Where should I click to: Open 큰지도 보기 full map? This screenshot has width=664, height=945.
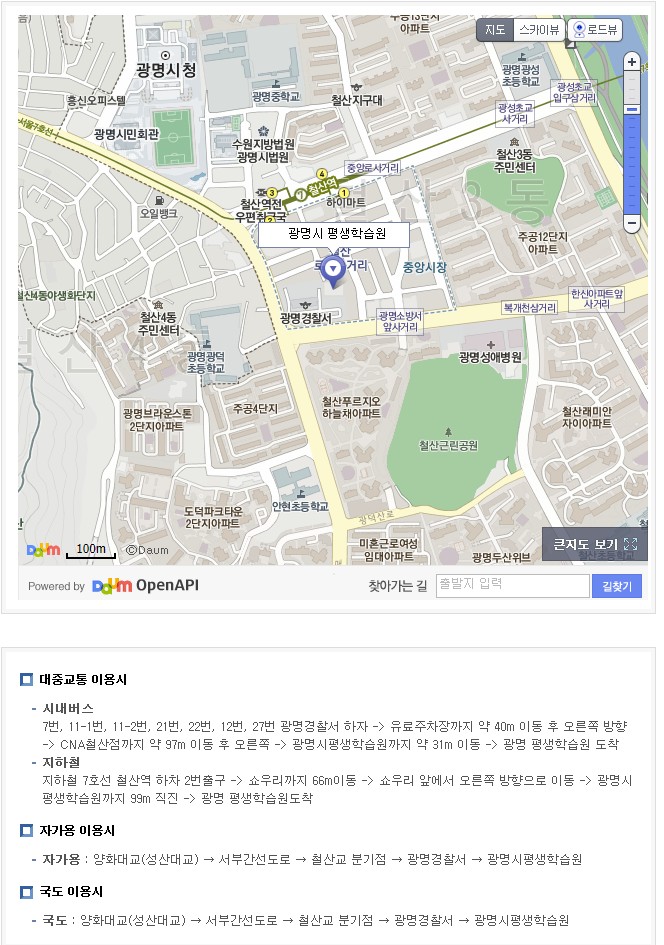(x=595, y=544)
